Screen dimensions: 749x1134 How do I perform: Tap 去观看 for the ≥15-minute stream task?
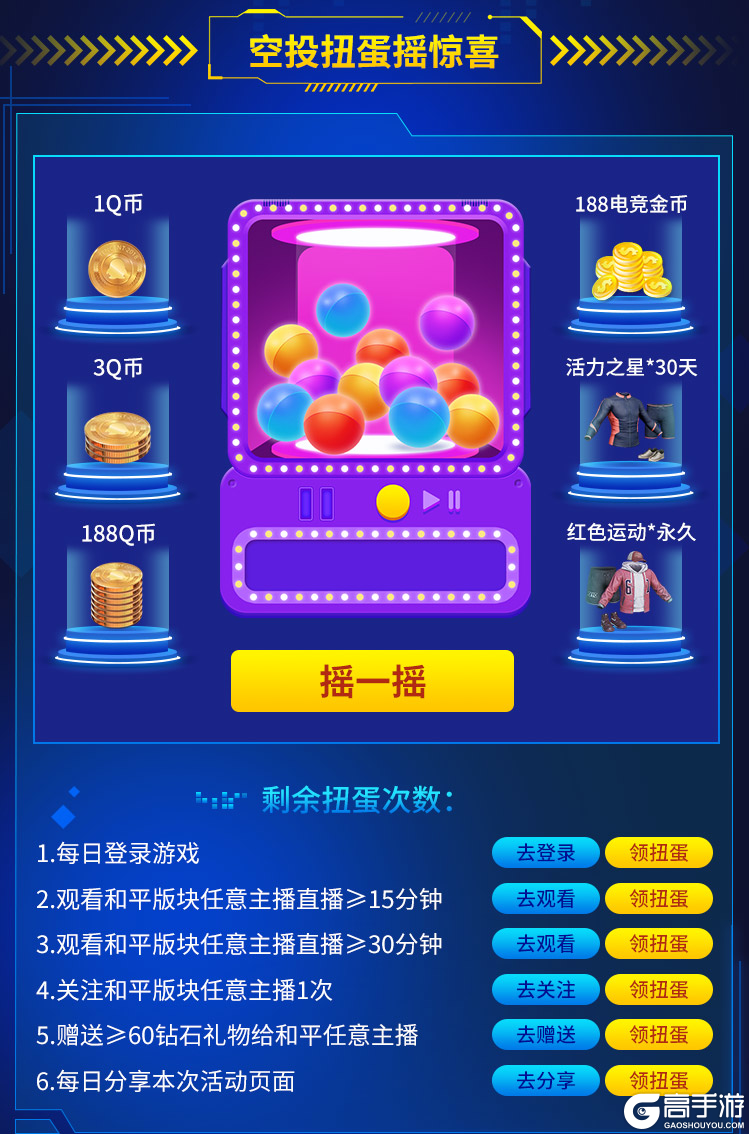546,898
